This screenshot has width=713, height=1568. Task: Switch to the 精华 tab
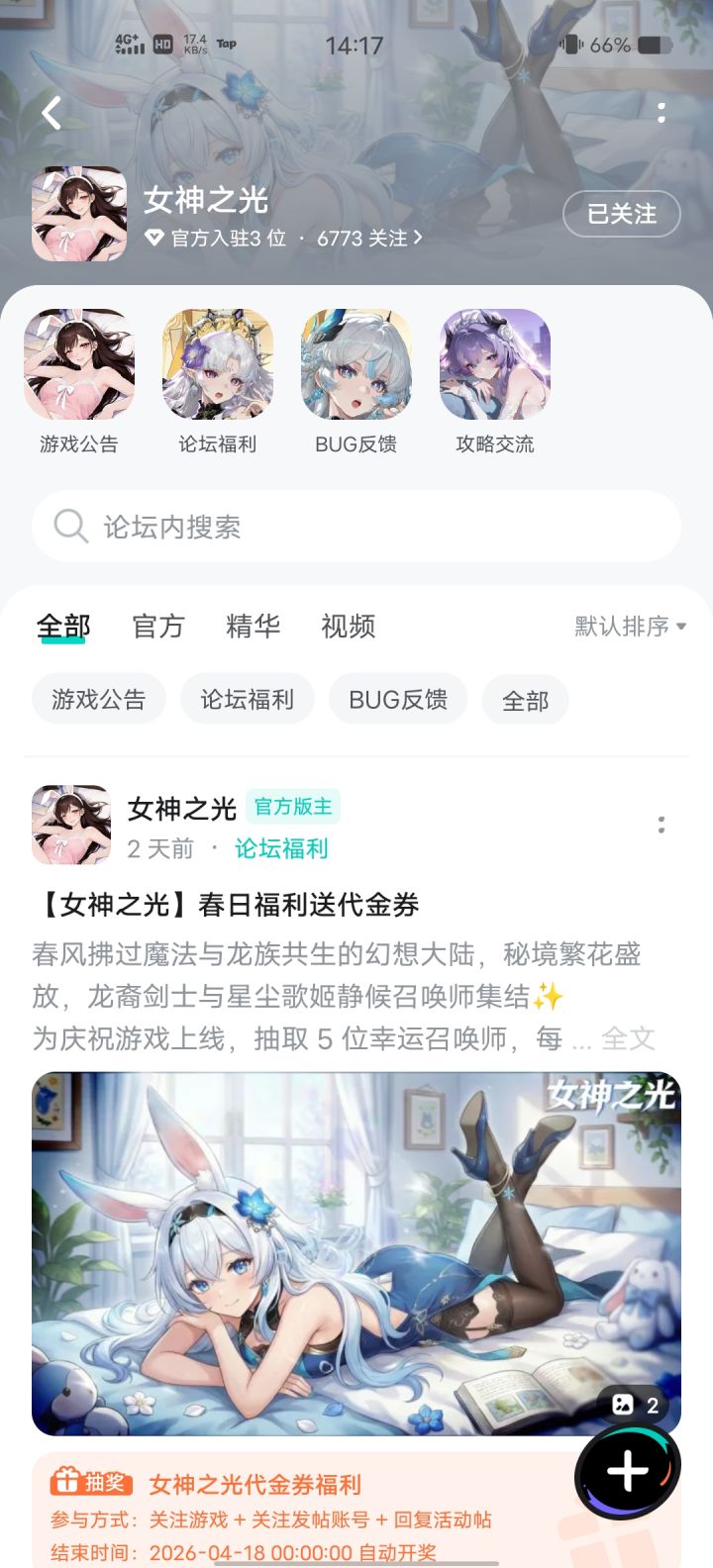tap(254, 626)
